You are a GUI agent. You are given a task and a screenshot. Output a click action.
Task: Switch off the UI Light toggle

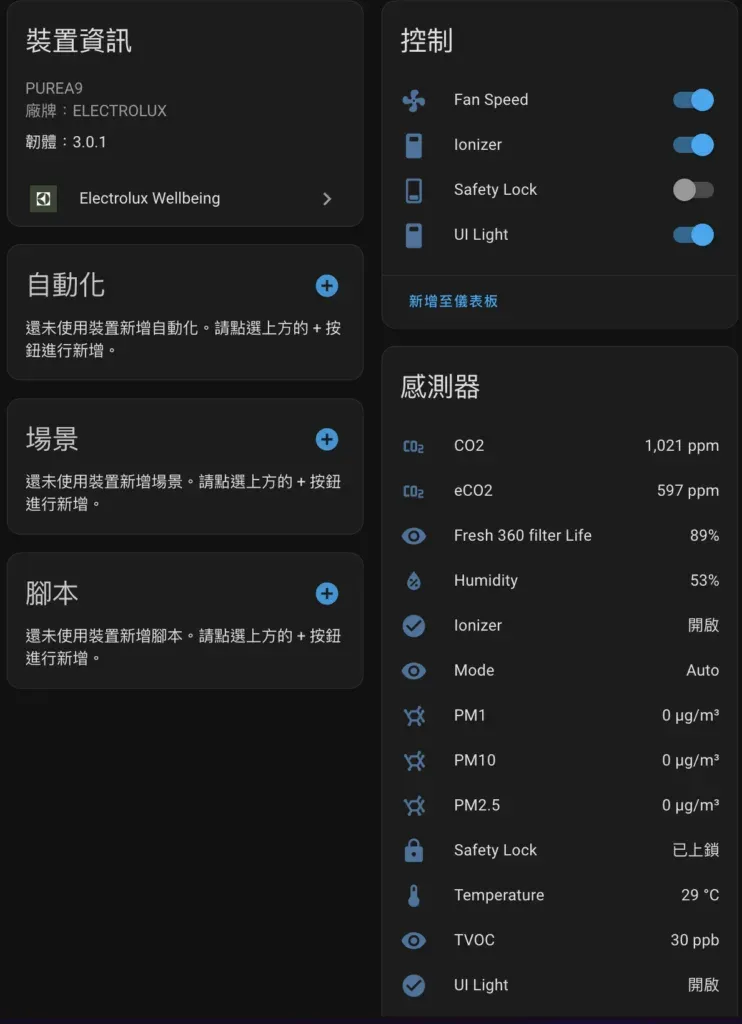click(694, 235)
